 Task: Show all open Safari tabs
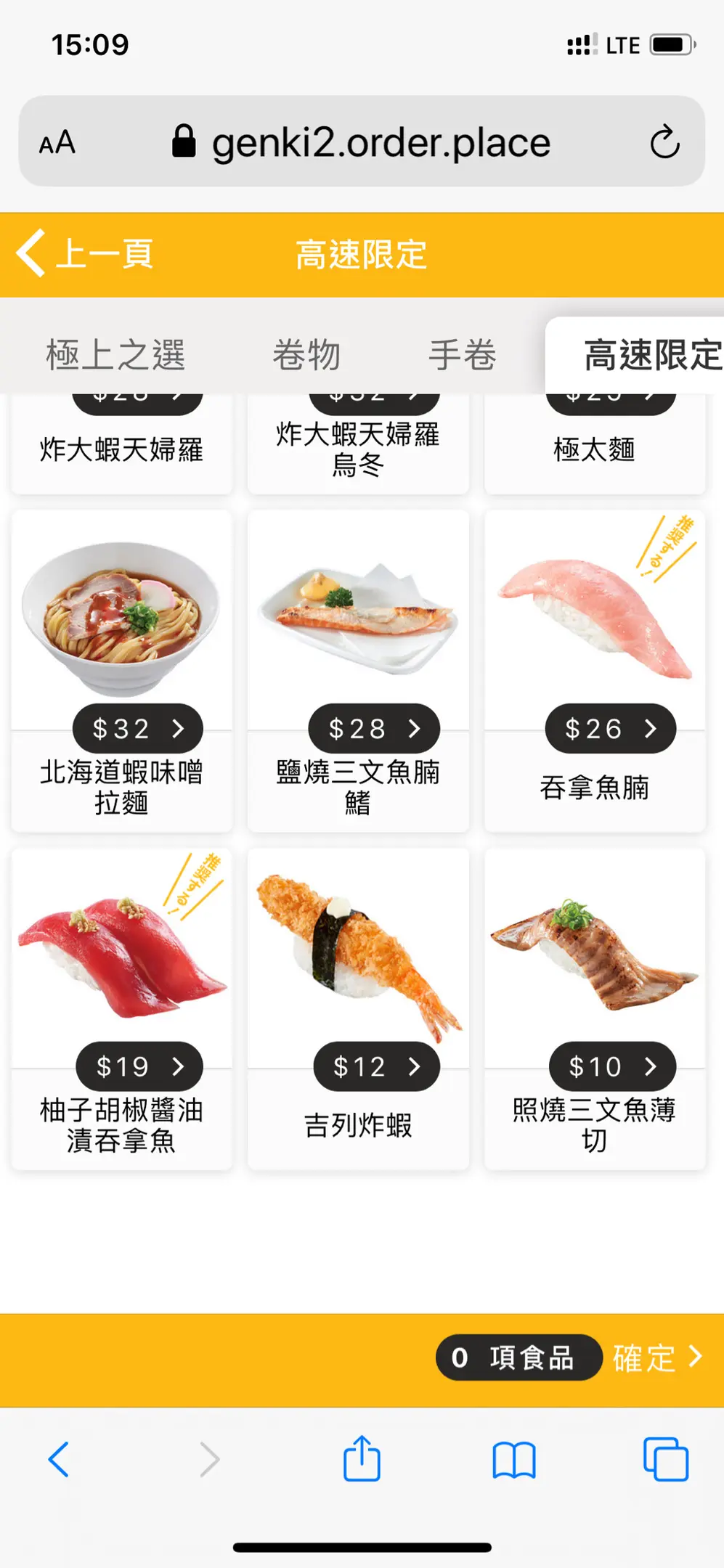click(x=665, y=1459)
